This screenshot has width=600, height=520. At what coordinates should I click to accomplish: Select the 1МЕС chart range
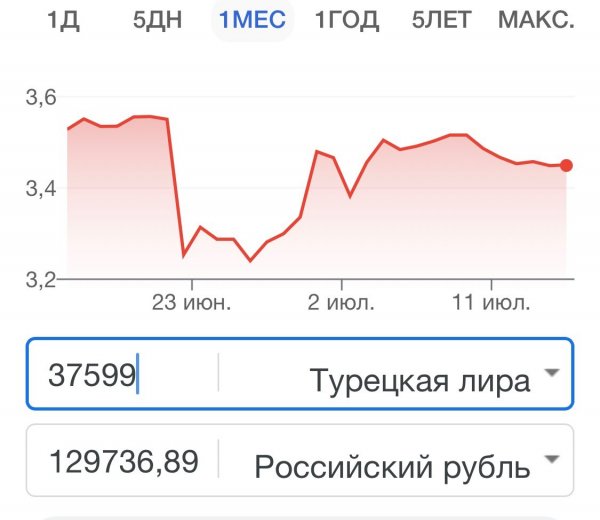[x=252, y=20]
